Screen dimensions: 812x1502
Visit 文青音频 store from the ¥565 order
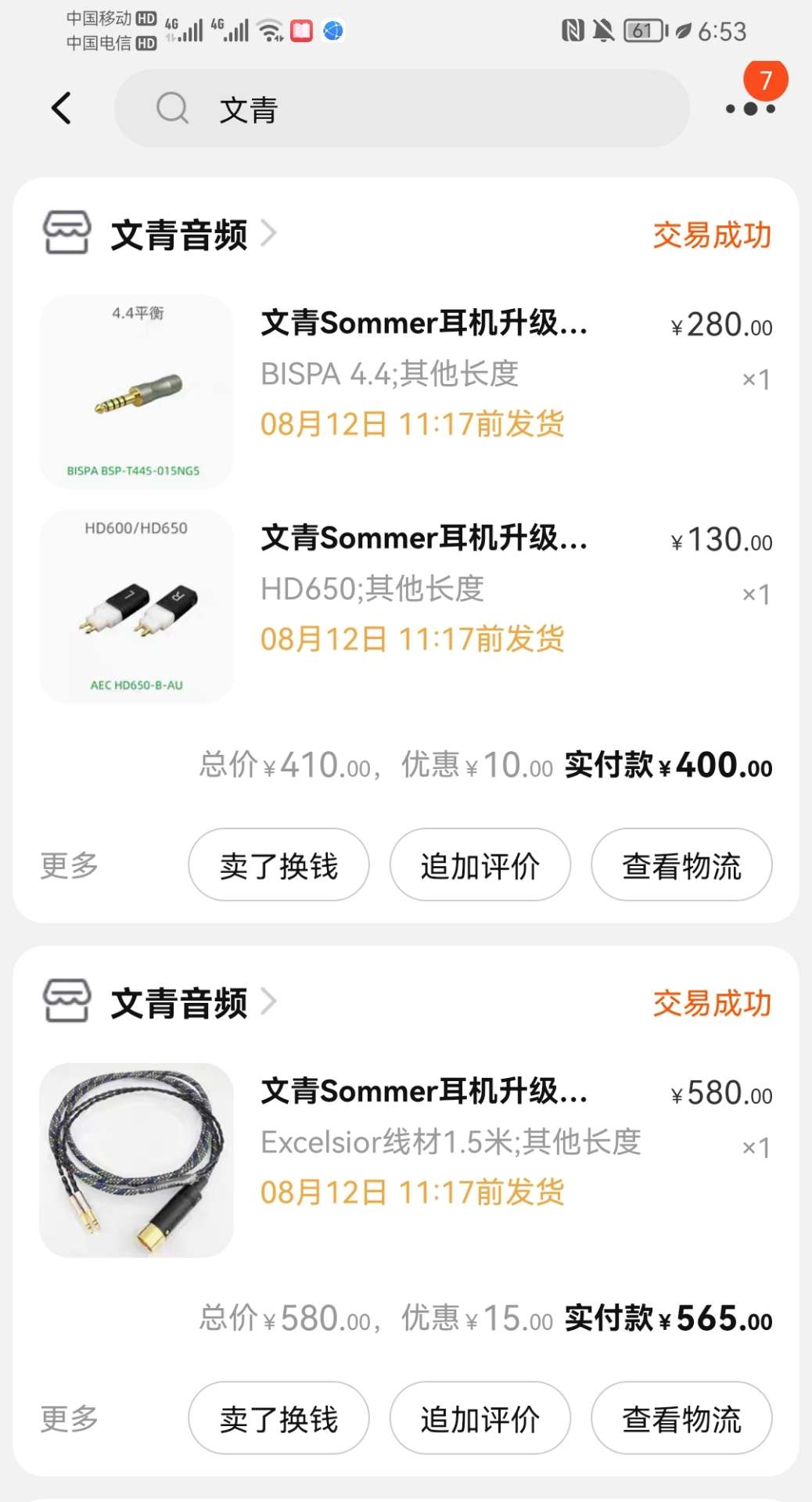pyautogui.click(x=179, y=1003)
